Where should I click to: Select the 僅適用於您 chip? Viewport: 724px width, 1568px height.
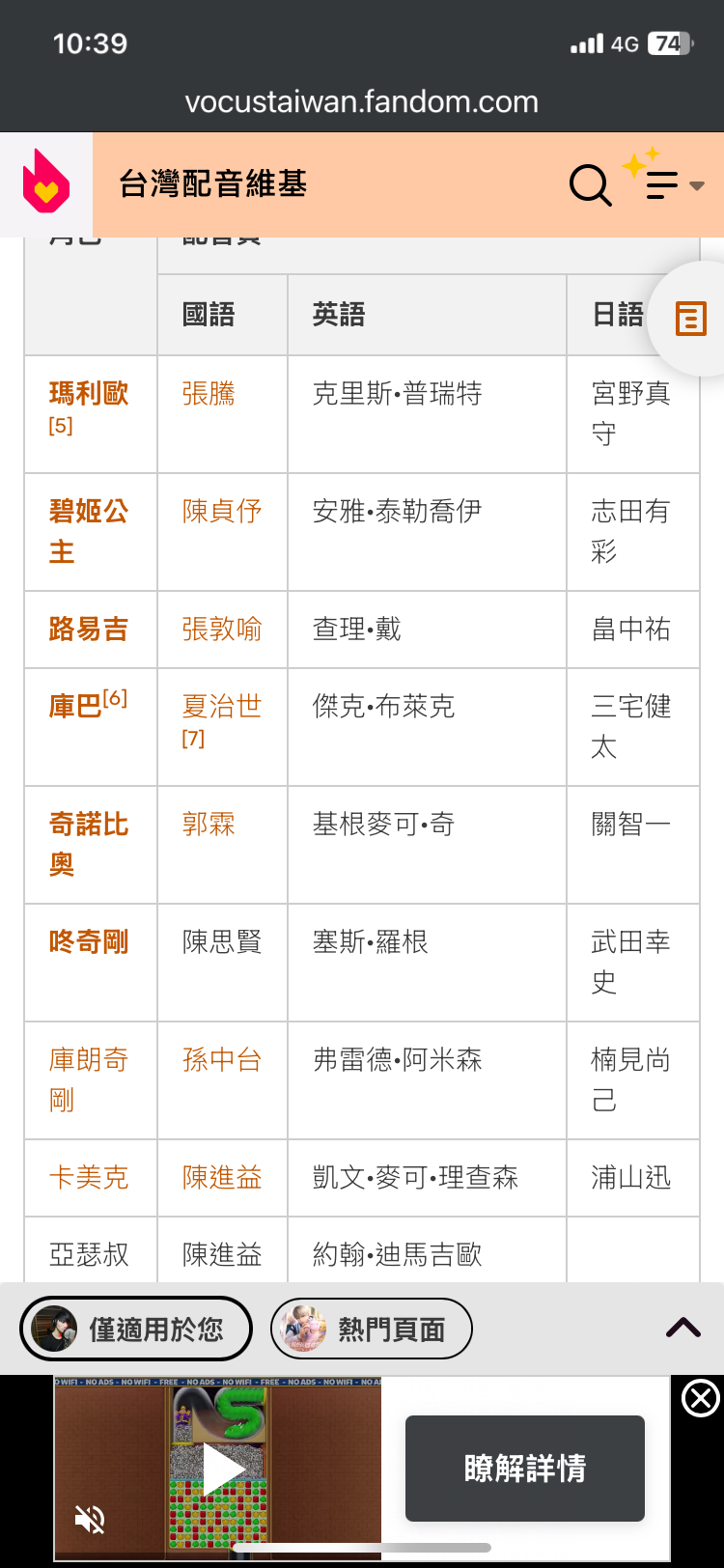point(136,1329)
